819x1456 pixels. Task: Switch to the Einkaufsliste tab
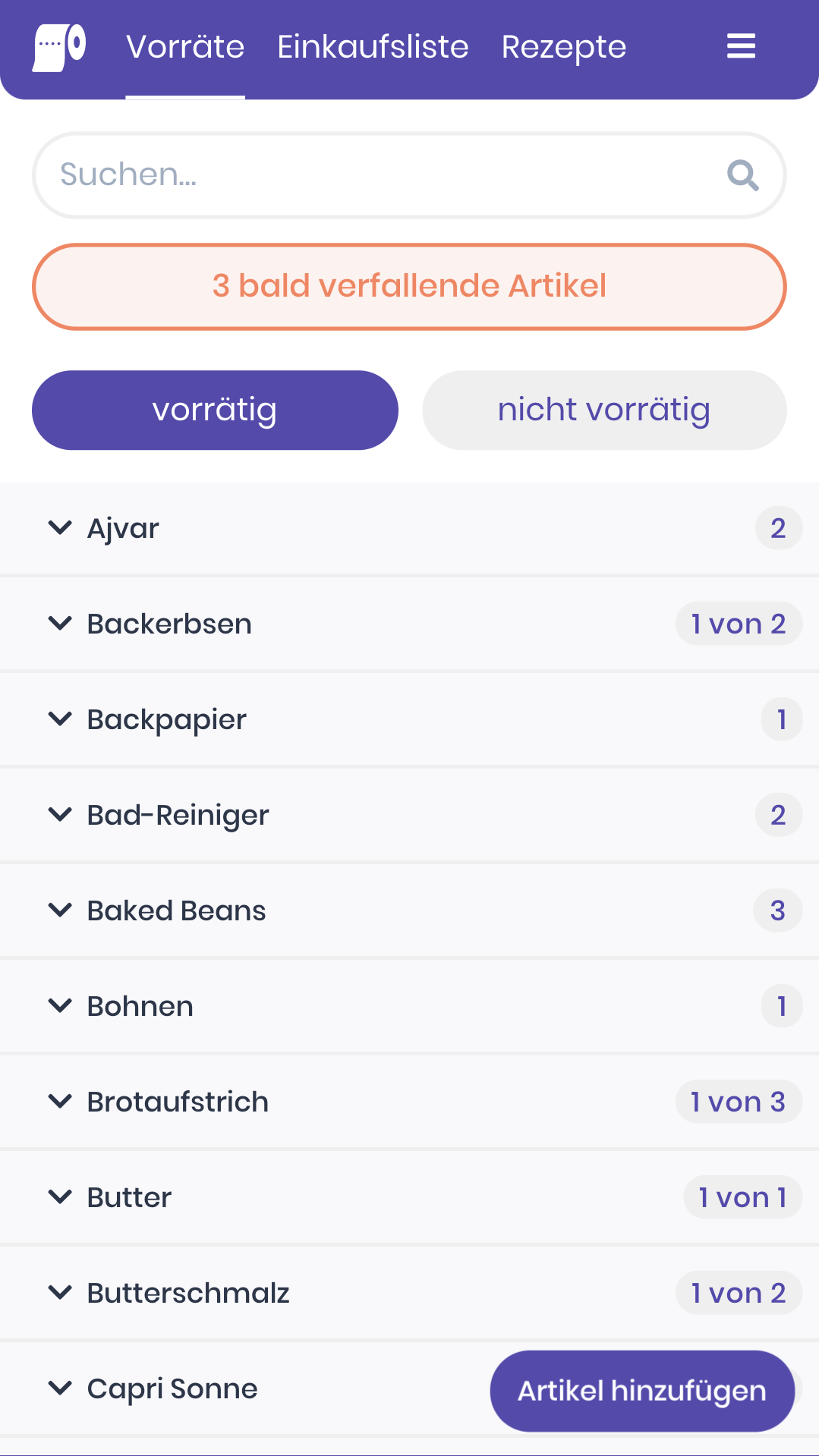click(x=372, y=46)
